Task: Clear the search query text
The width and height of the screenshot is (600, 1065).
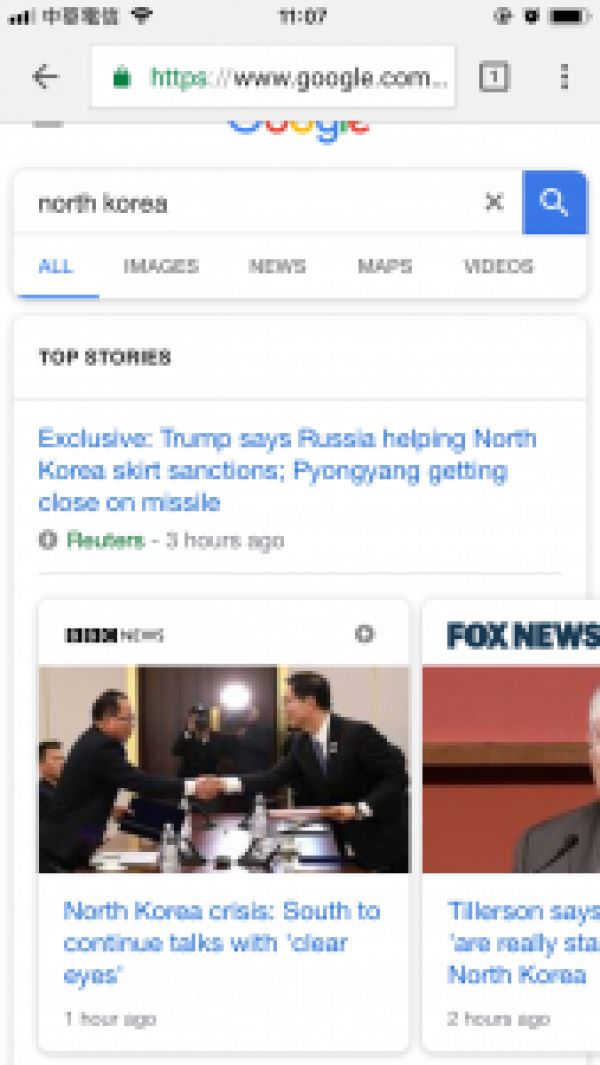Action: pyautogui.click(x=494, y=203)
